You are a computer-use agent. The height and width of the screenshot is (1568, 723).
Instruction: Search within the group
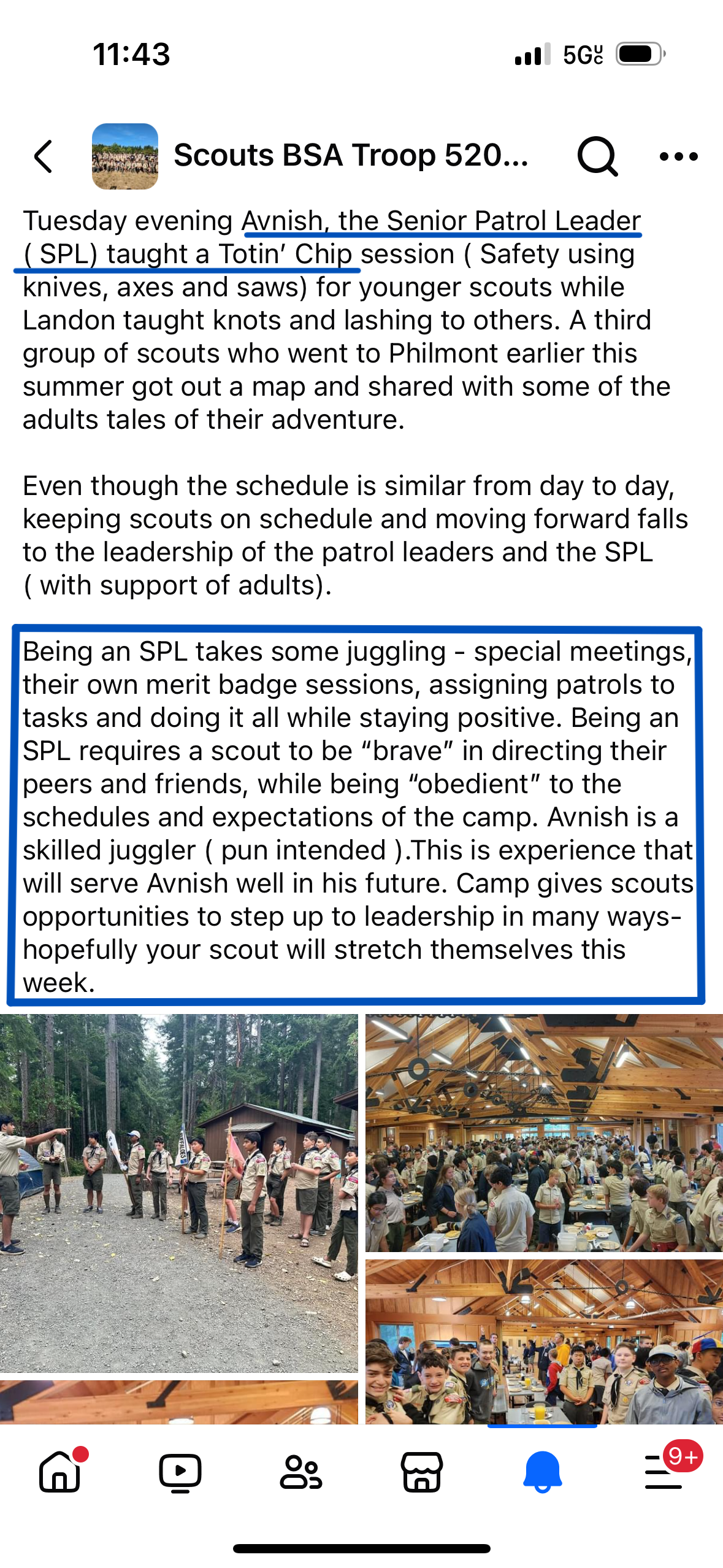[x=597, y=156]
